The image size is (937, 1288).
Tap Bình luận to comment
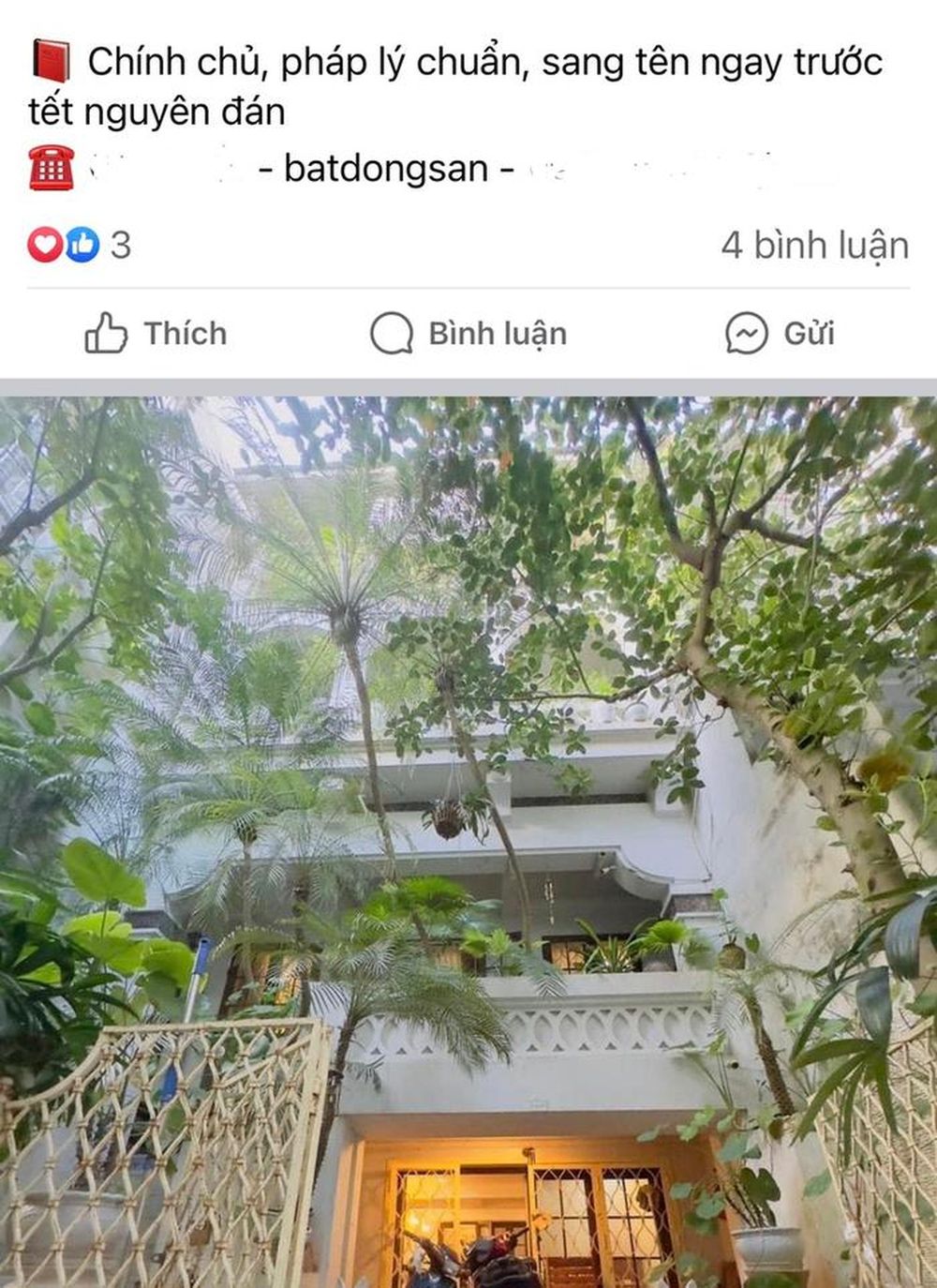pos(468,334)
